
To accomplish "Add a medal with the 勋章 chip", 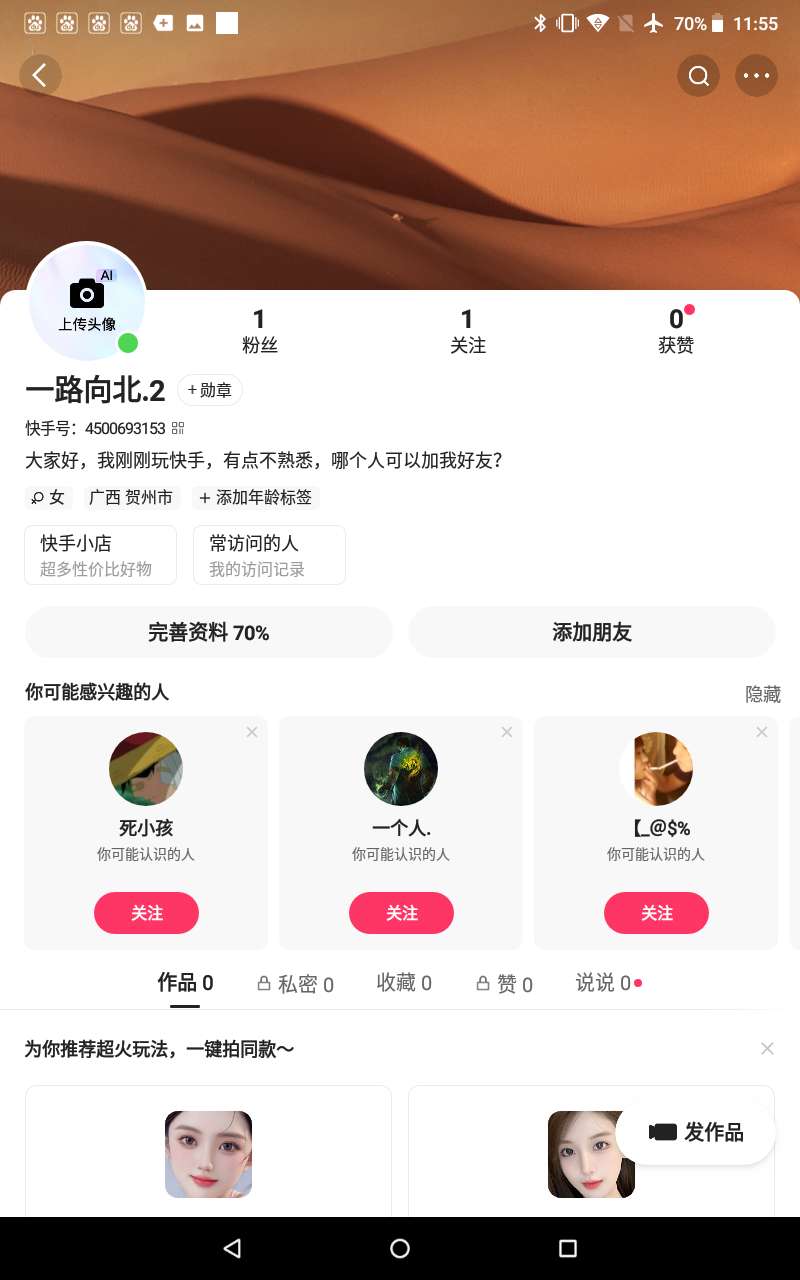I will click(x=210, y=390).
